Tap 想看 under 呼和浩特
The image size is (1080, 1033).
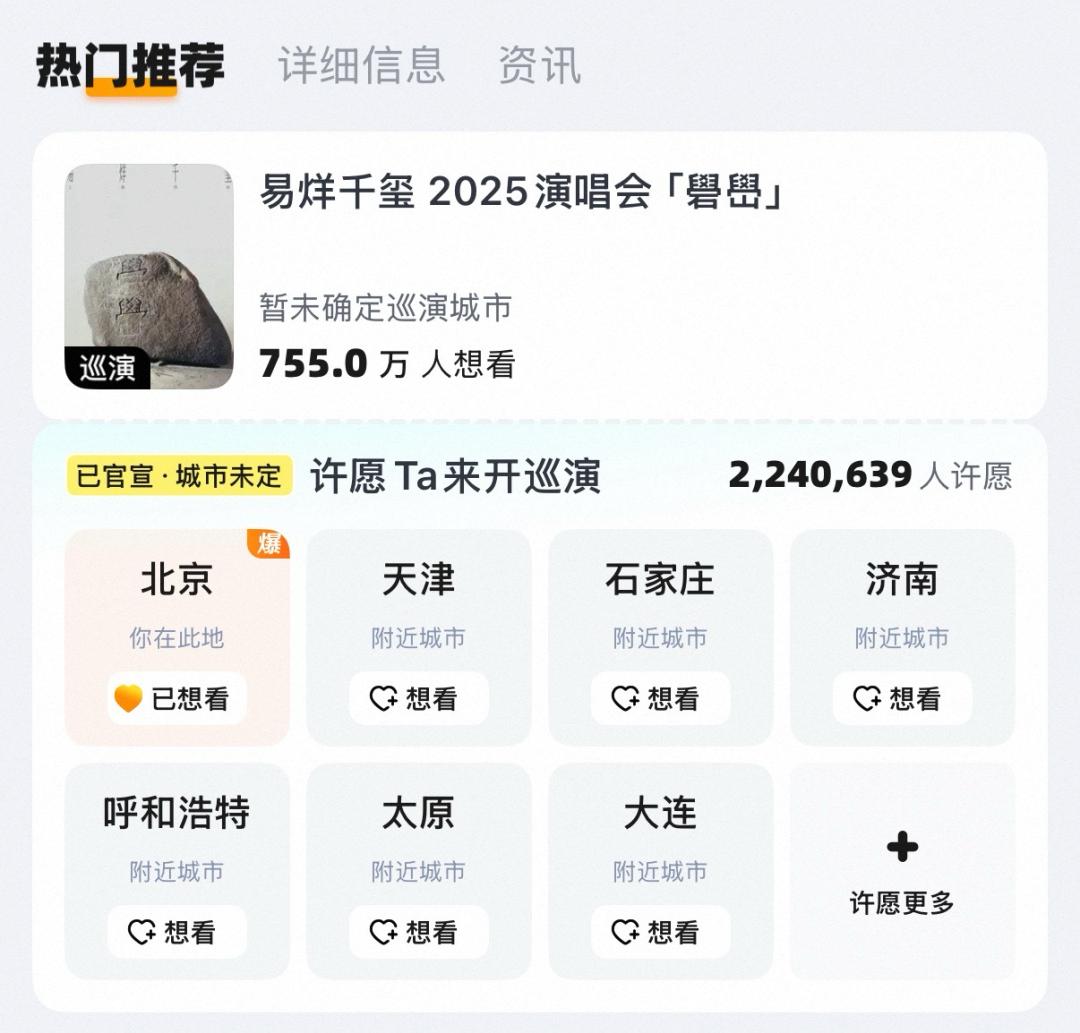coord(177,932)
